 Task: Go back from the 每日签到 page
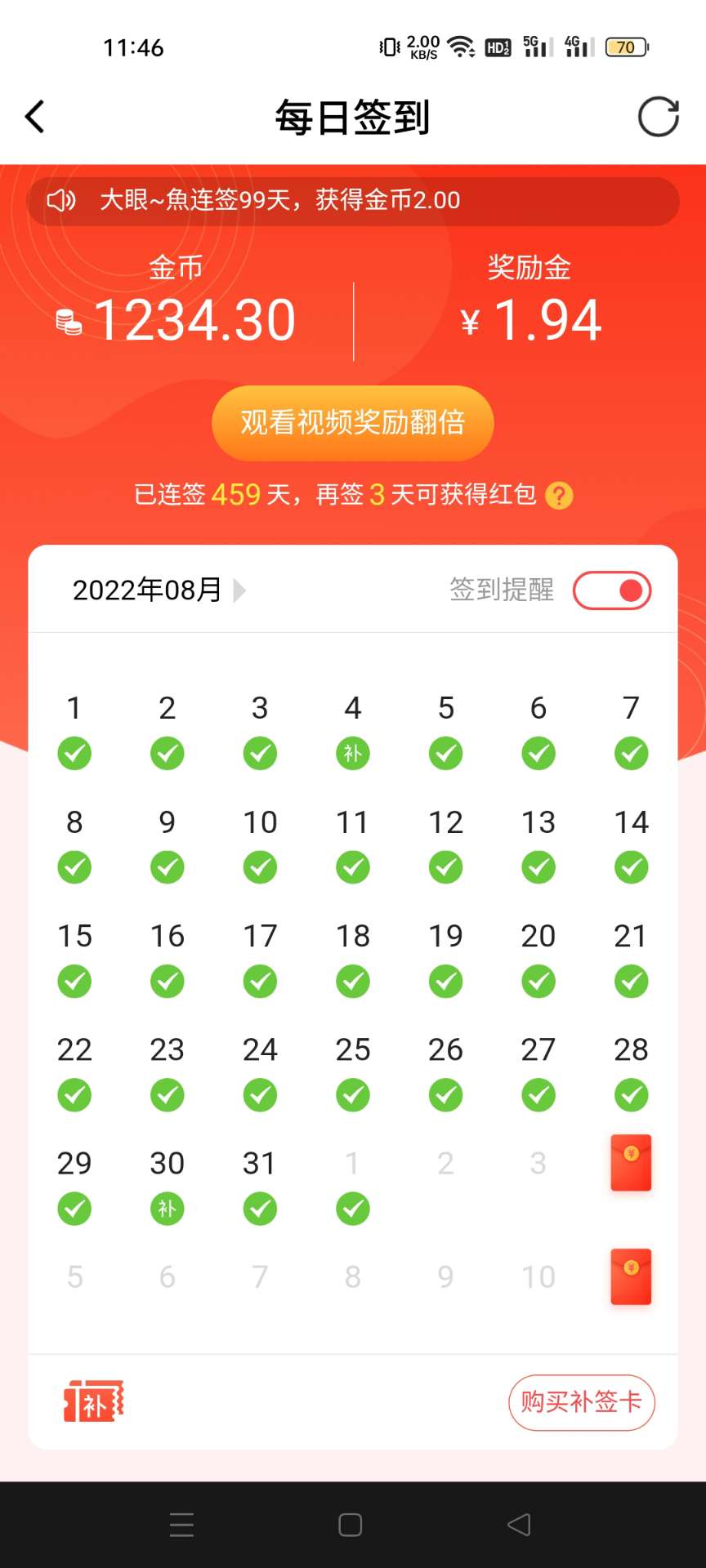tap(35, 117)
